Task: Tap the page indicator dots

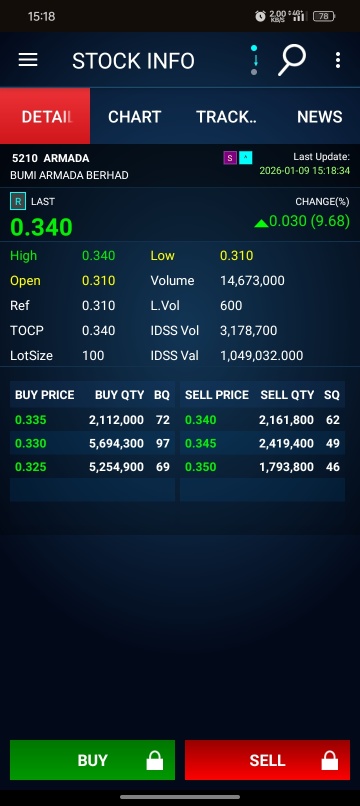Action: (x=254, y=60)
